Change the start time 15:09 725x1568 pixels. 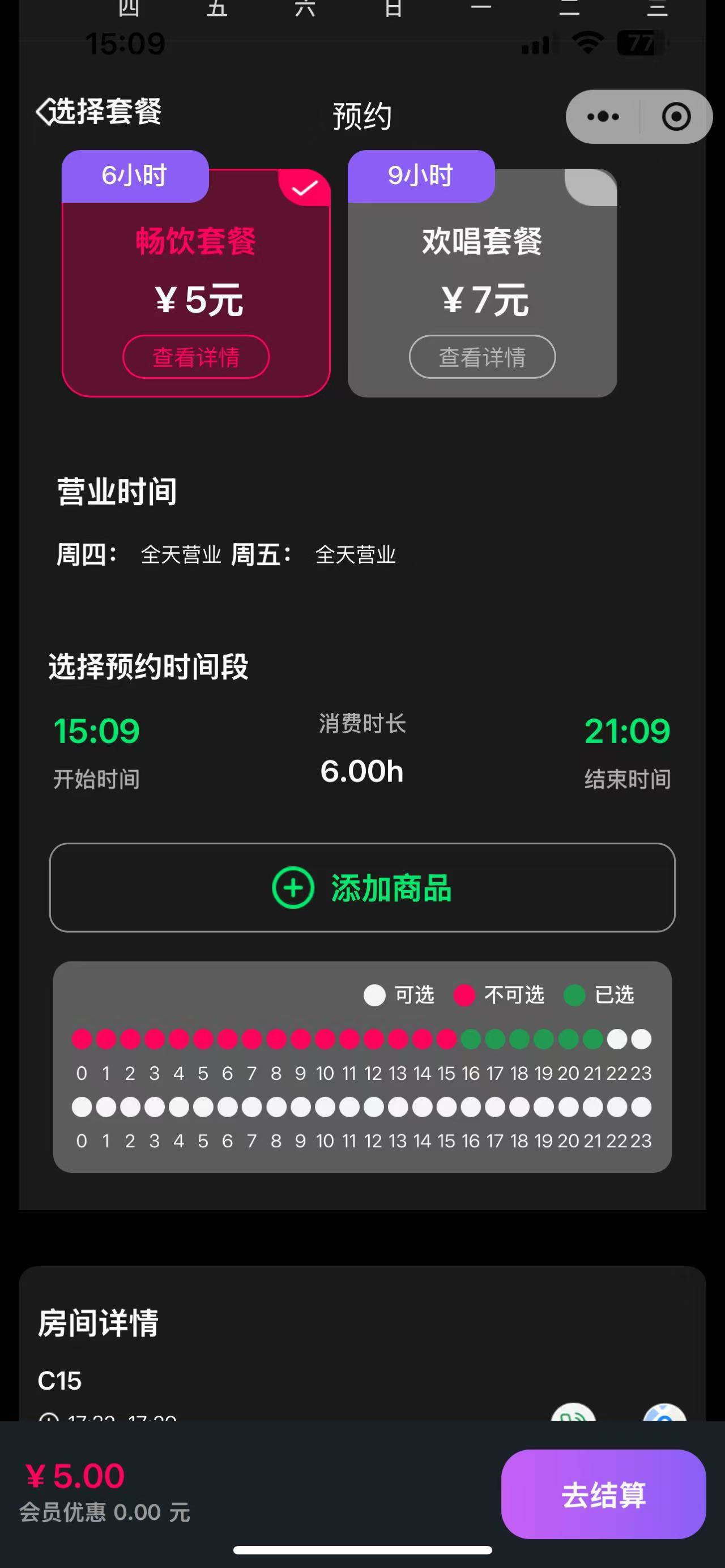(96, 732)
